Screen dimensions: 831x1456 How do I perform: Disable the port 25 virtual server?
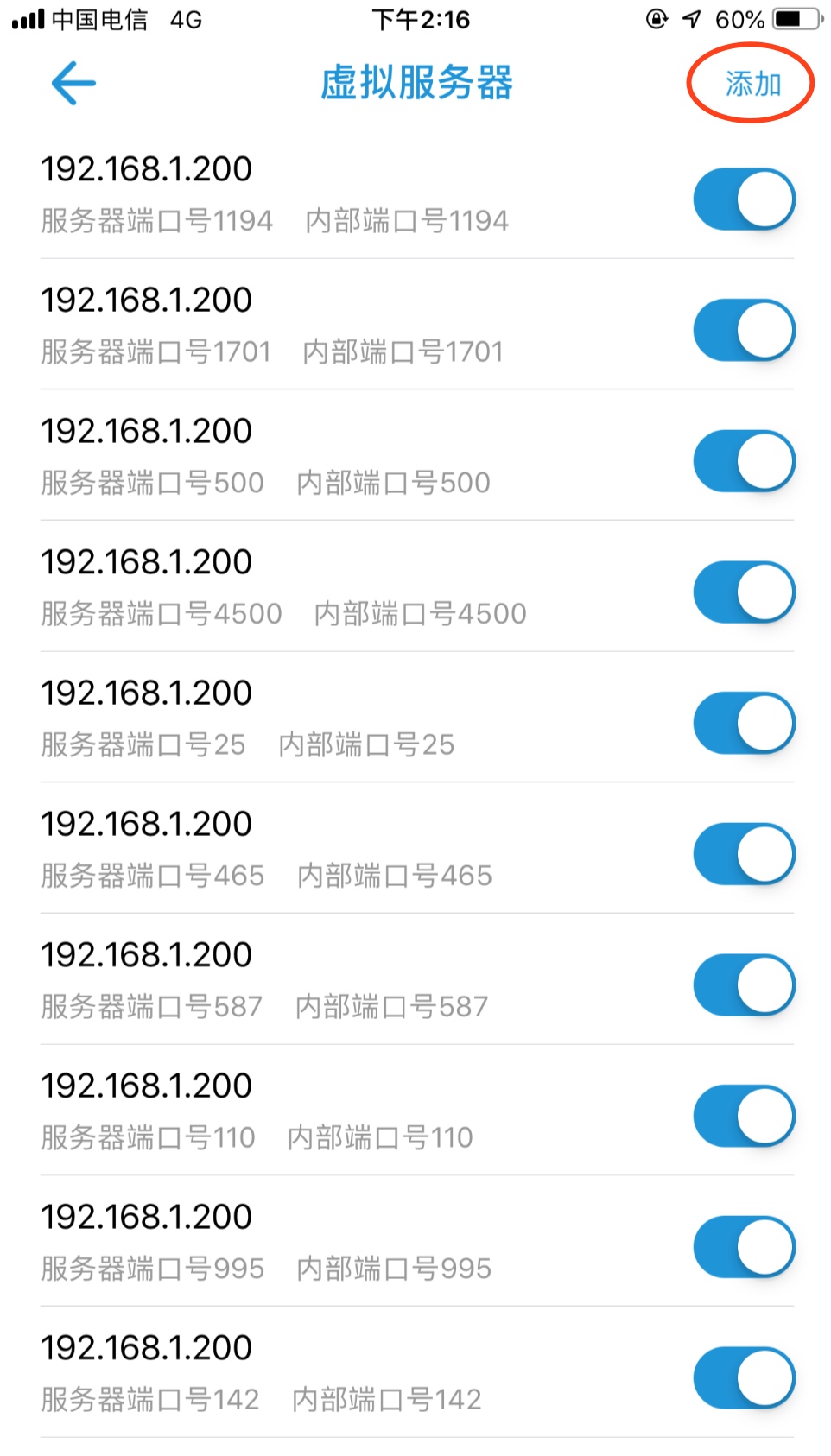tap(744, 723)
